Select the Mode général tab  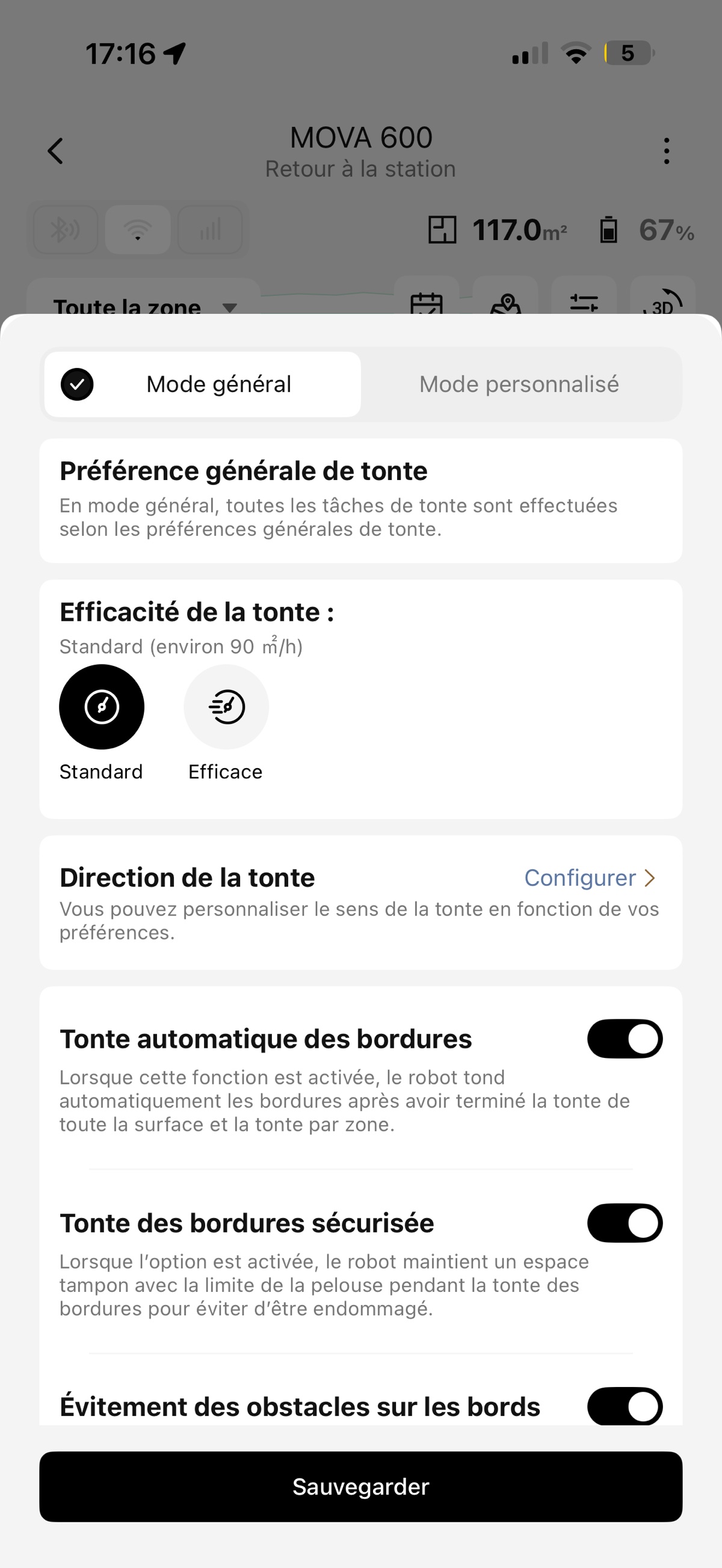(203, 384)
